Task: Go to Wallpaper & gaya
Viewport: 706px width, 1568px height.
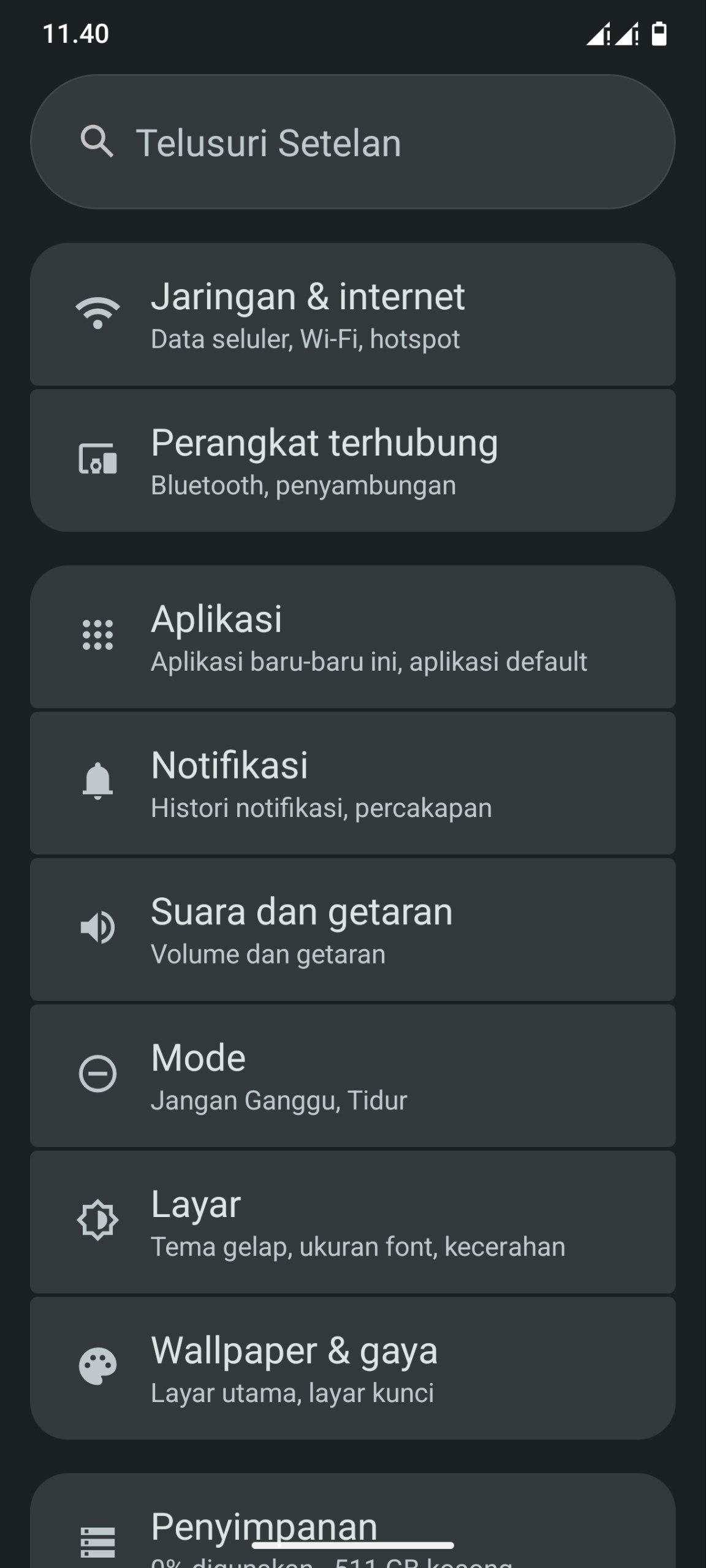Action: point(353,1368)
